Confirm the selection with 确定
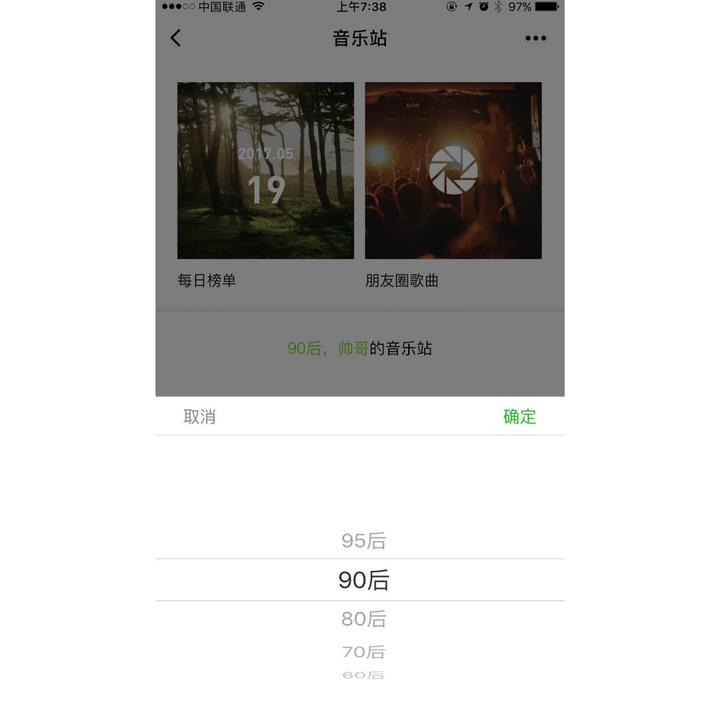The image size is (720, 720). [x=519, y=417]
